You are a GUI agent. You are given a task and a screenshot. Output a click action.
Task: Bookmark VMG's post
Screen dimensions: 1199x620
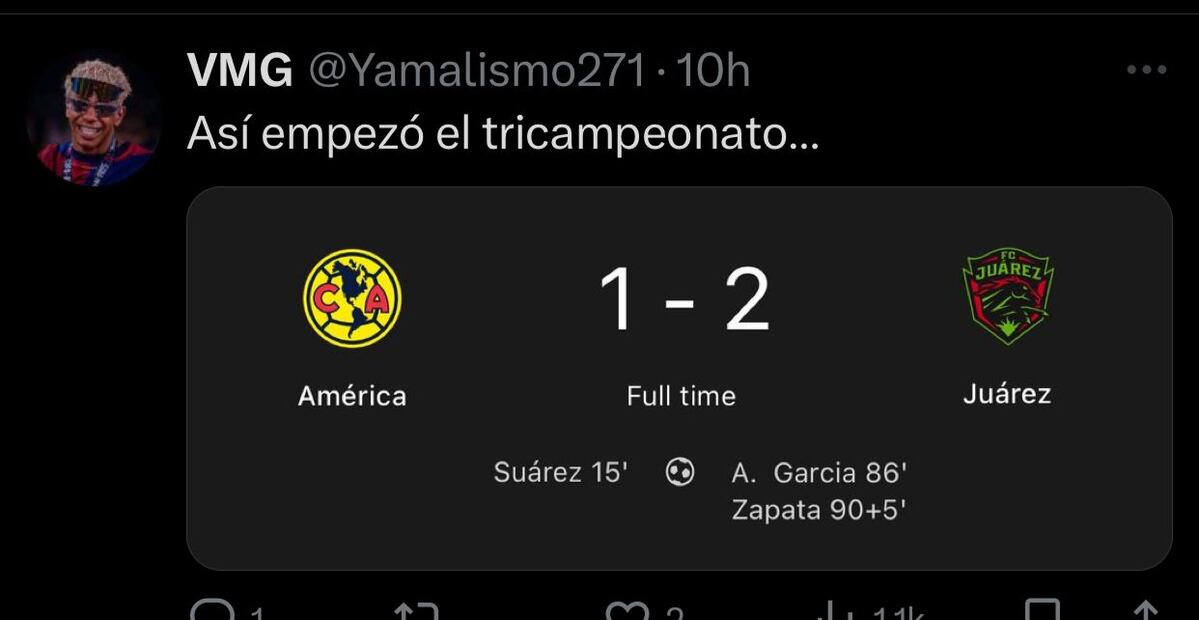pos(1044,611)
